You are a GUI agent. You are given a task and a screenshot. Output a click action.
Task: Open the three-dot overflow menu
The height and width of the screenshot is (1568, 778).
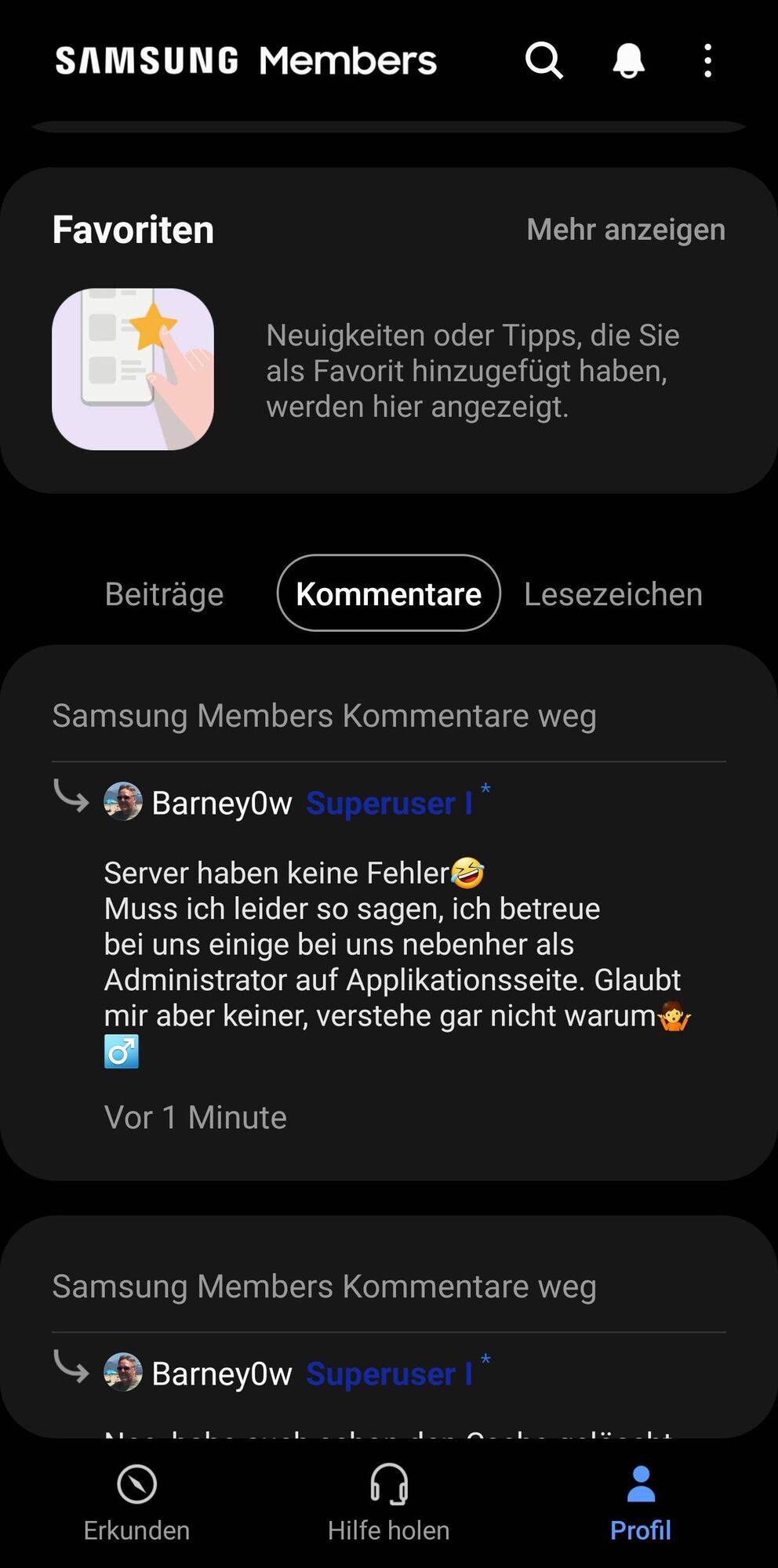pyautogui.click(x=707, y=60)
